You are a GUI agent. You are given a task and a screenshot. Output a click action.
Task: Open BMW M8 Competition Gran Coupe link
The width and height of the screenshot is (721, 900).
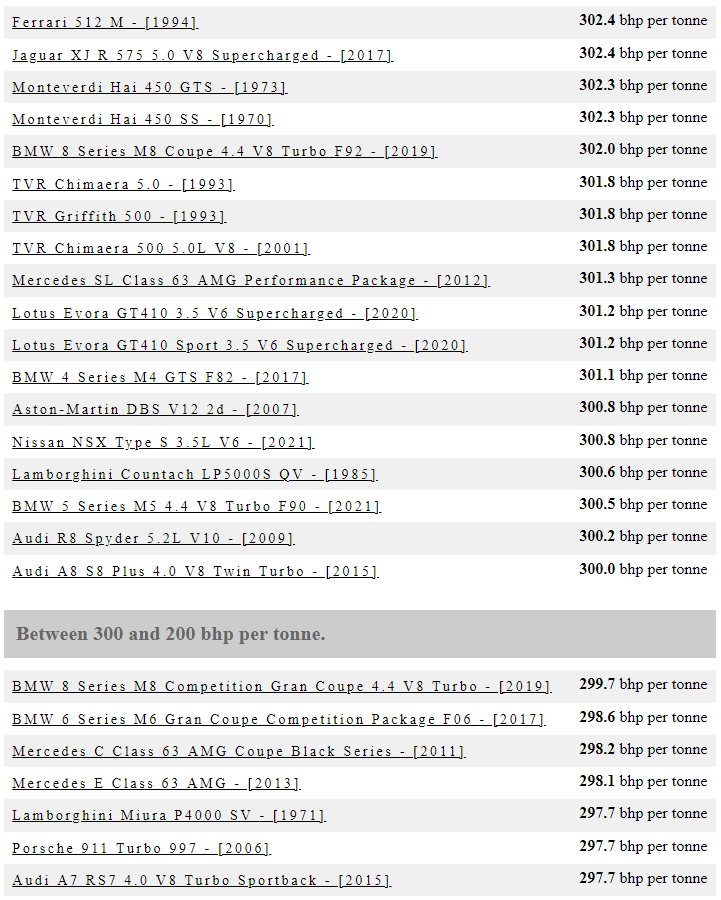tap(281, 686)
